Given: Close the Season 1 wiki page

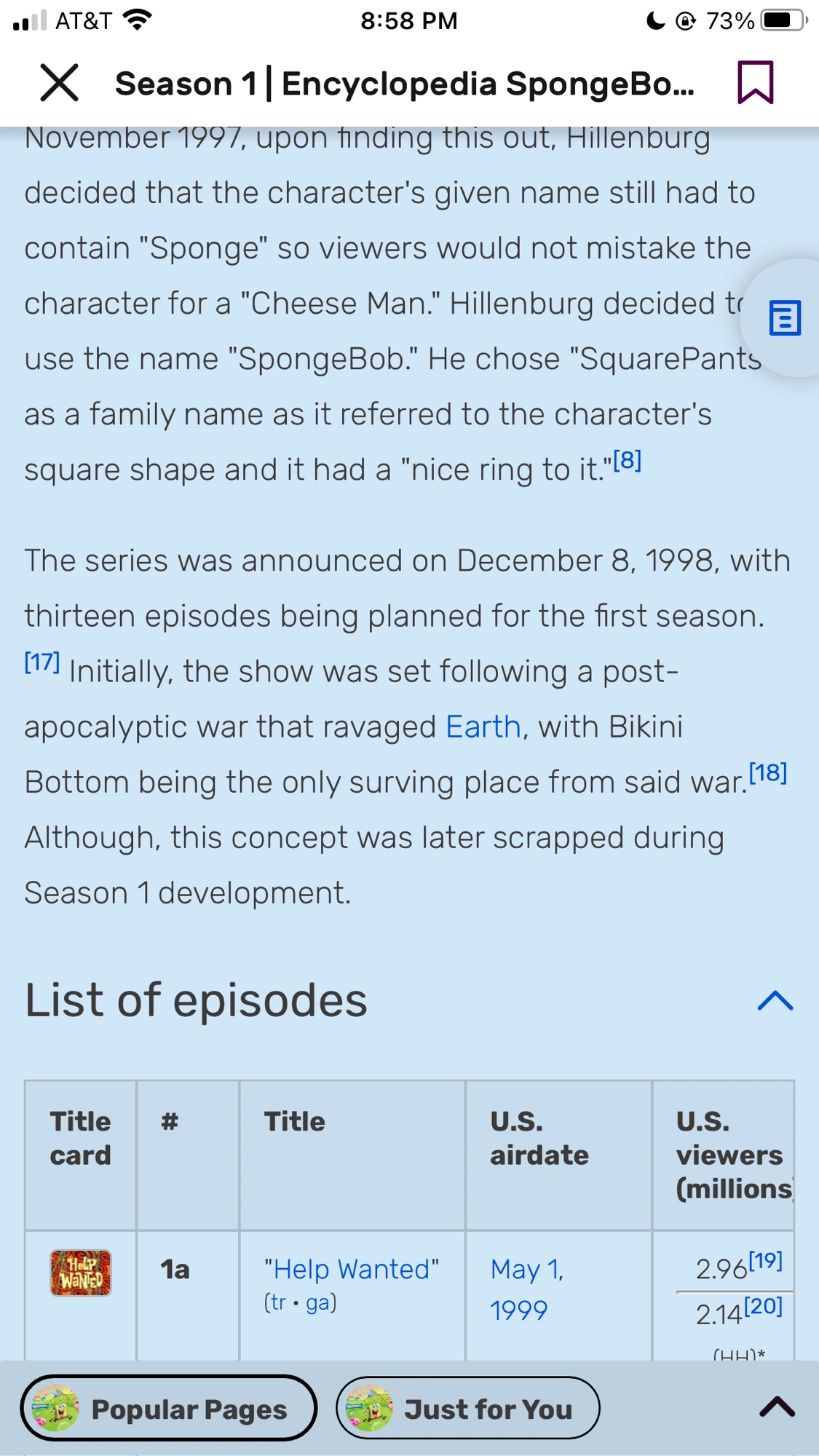Looking at the screenshot, I should click(x=59, y=82).
